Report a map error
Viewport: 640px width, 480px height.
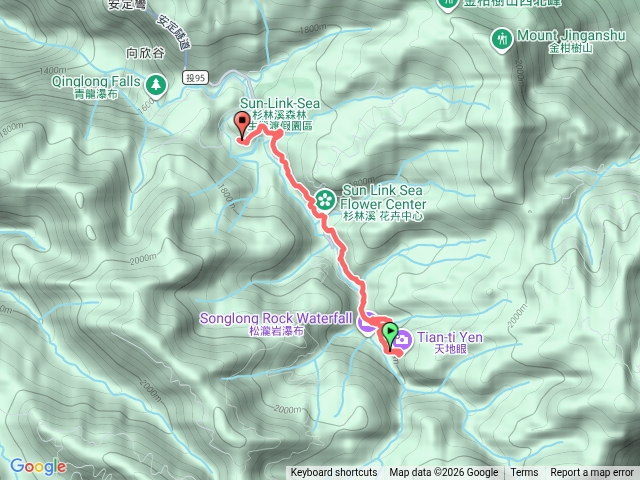(x=592, y=473)
